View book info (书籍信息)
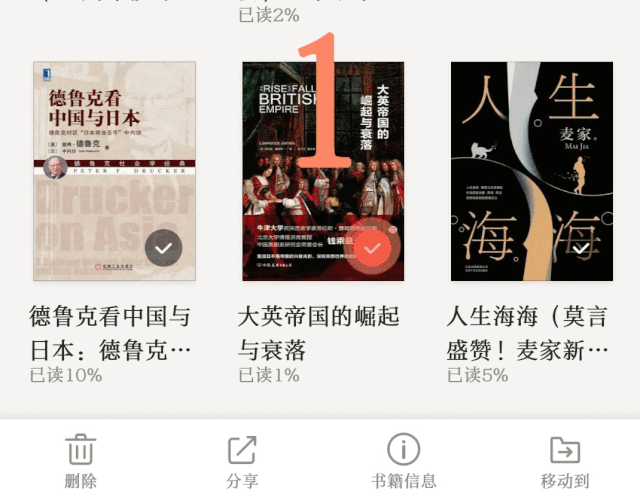This screenshot has width=640, height=500. point(403,460)
